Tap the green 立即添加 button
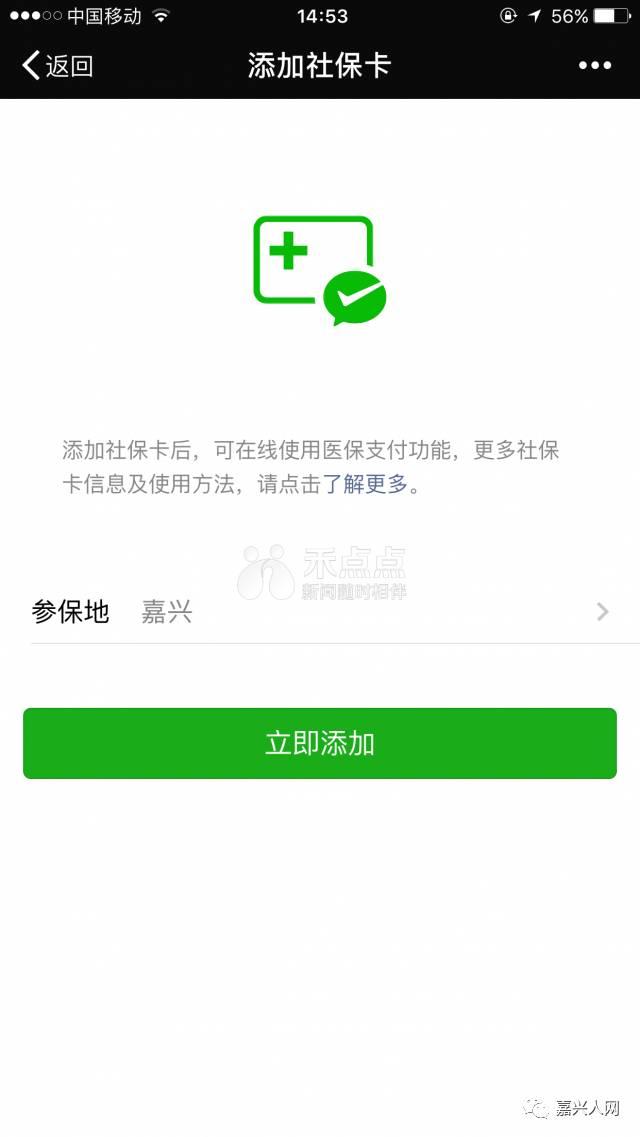 tap(320, 743)
